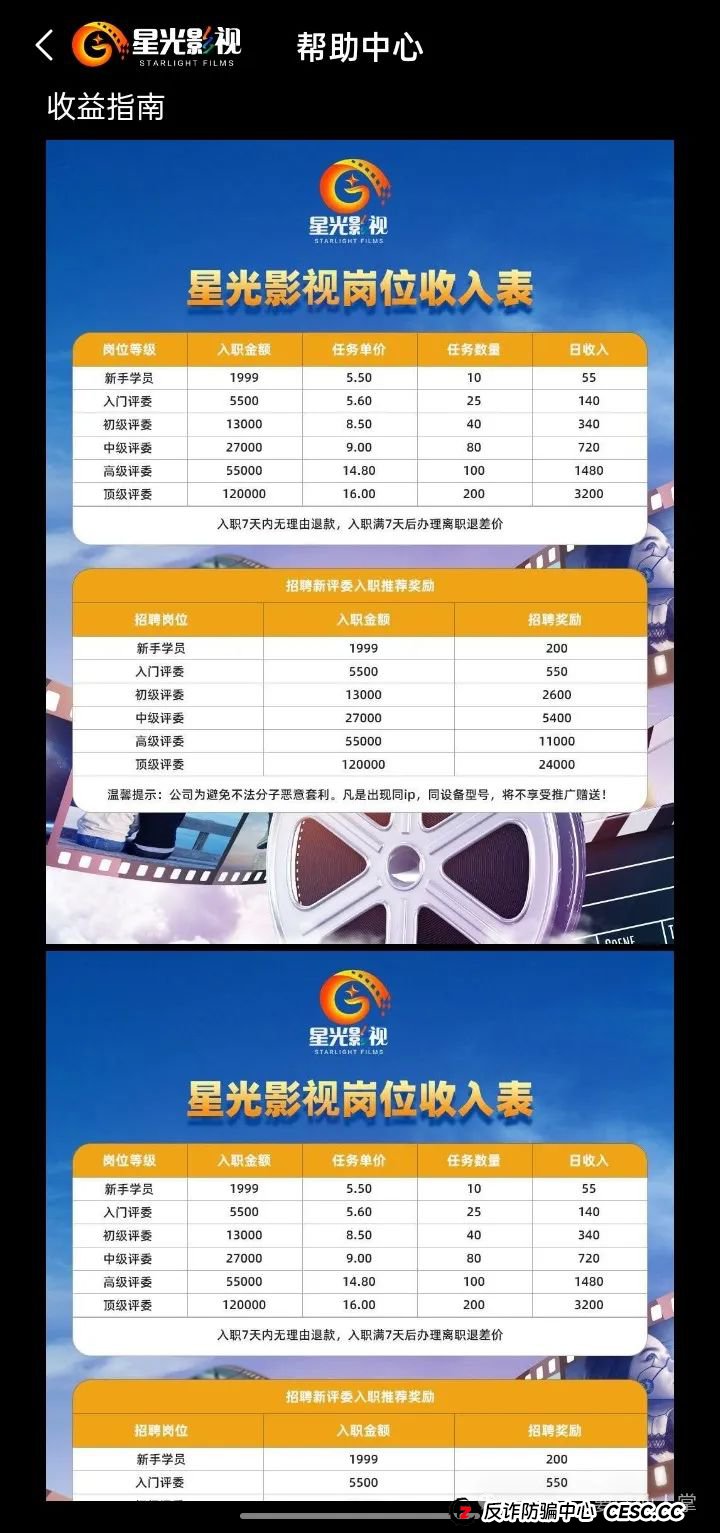Open the 日收入 column header
The image size is (720, 1533).
589,350
